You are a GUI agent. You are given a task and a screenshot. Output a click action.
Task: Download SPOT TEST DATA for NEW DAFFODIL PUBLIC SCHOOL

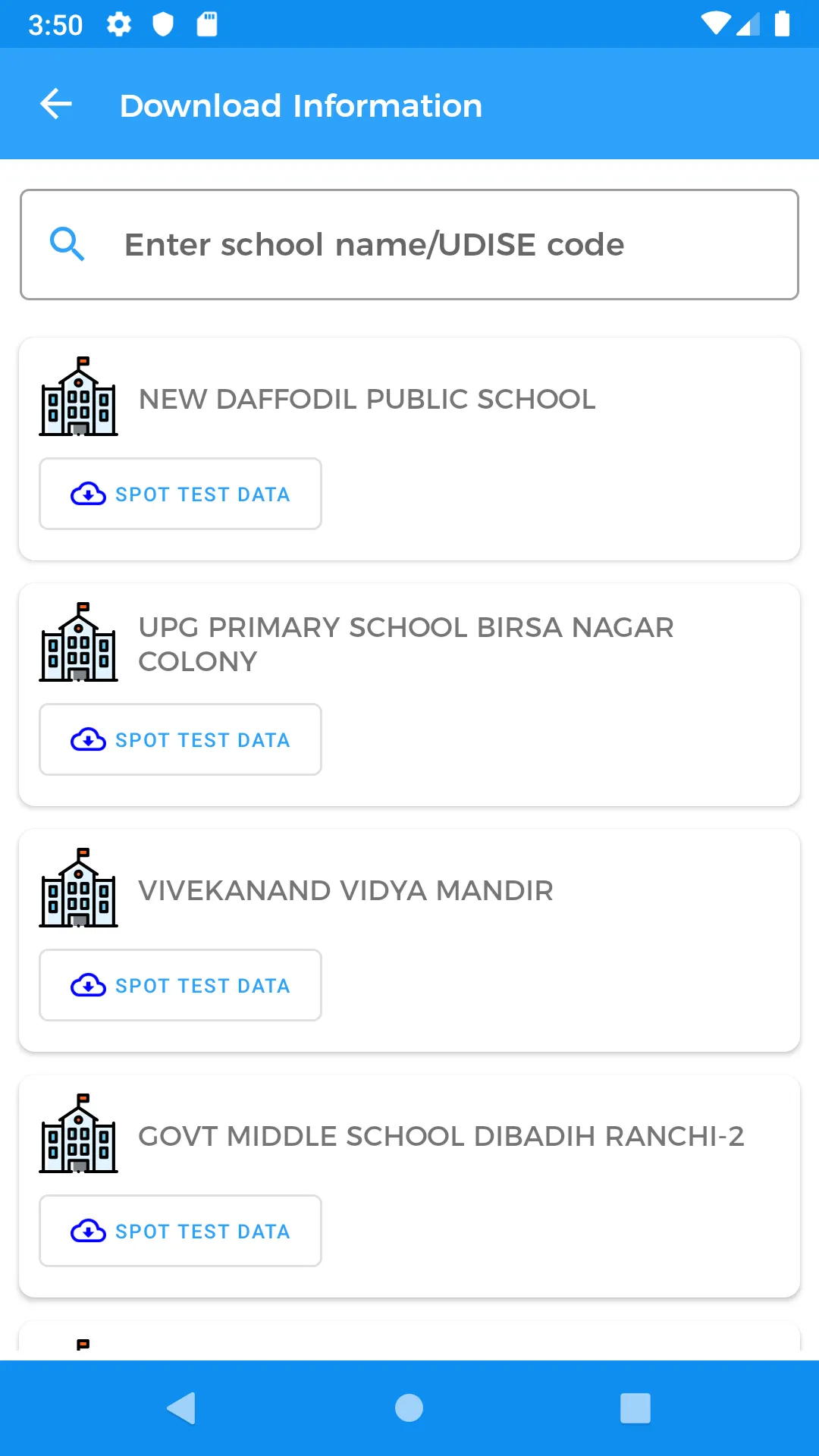[x=180, y=494]
